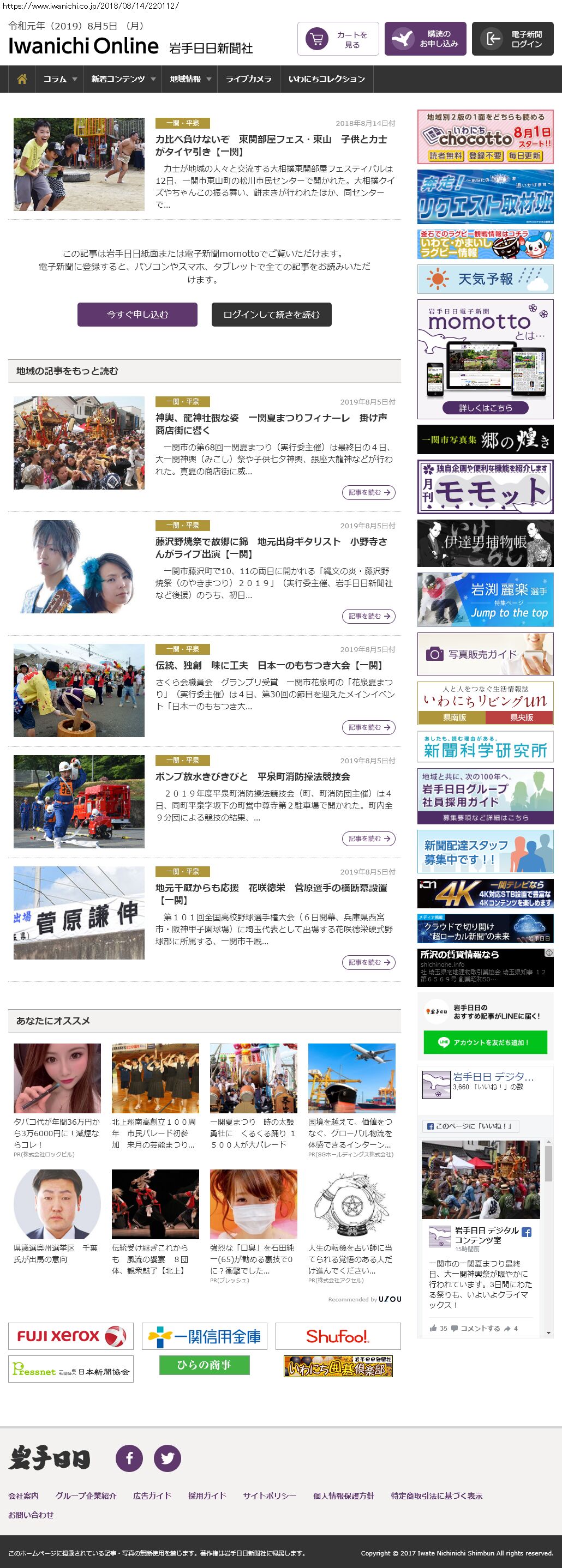
Task: Open the カートを見る cart button
Action: click(x=338, y=40)
